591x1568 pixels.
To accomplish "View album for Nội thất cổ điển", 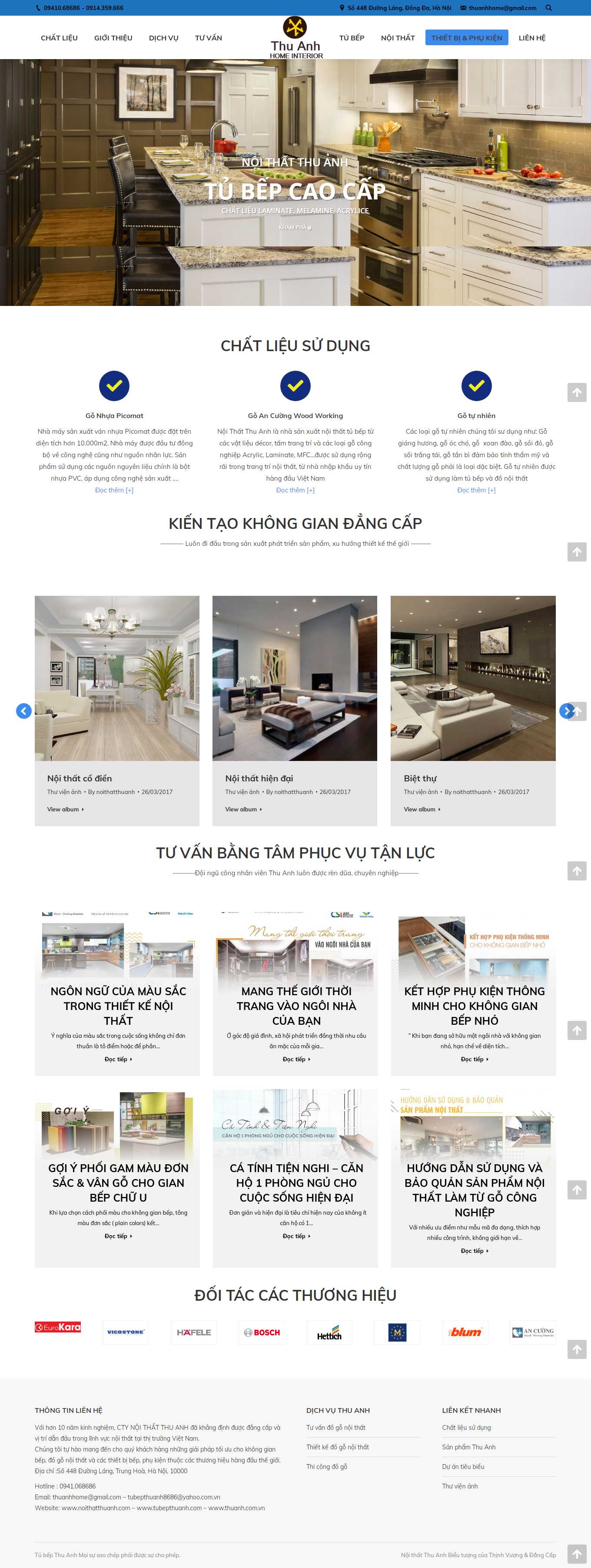I will [65, 809].
